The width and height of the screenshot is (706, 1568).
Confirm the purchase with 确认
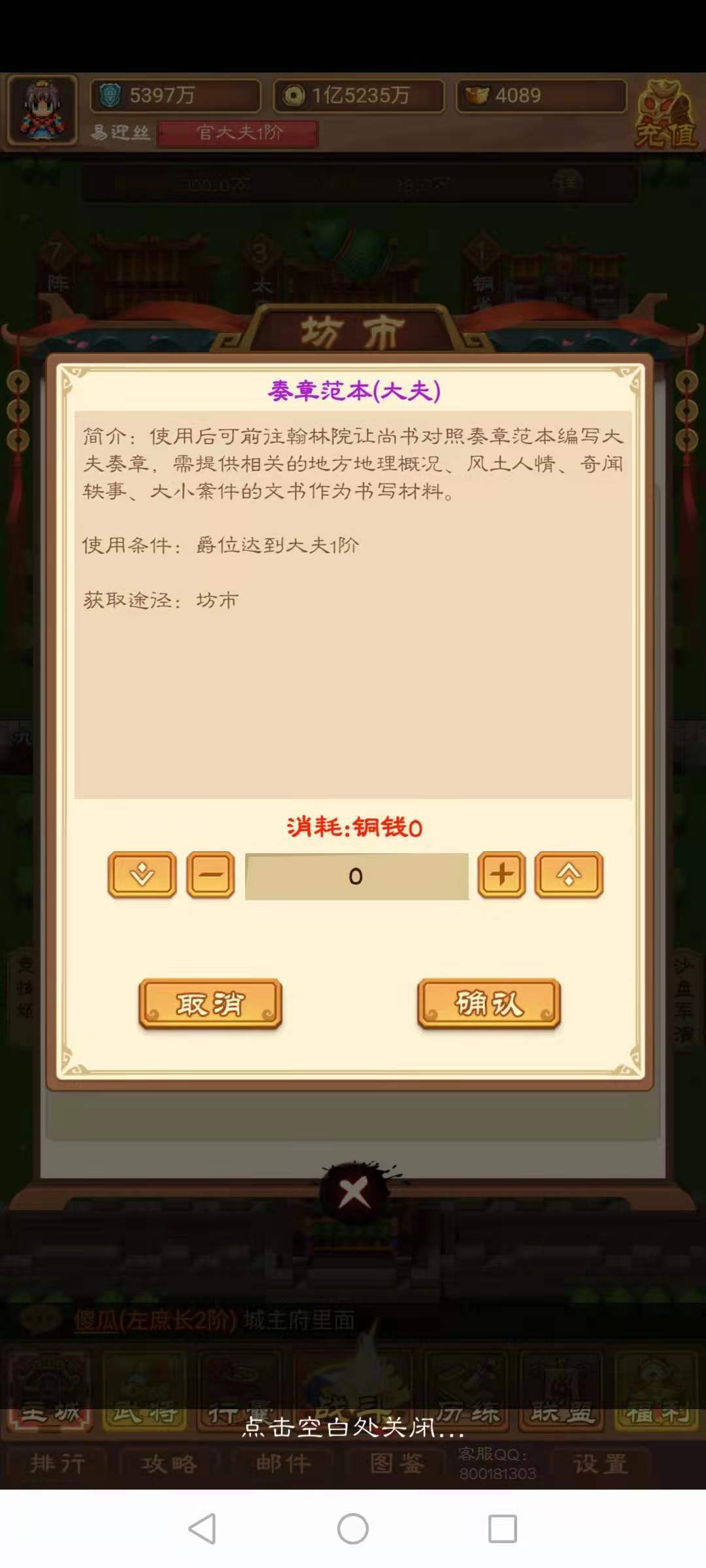489,1004
